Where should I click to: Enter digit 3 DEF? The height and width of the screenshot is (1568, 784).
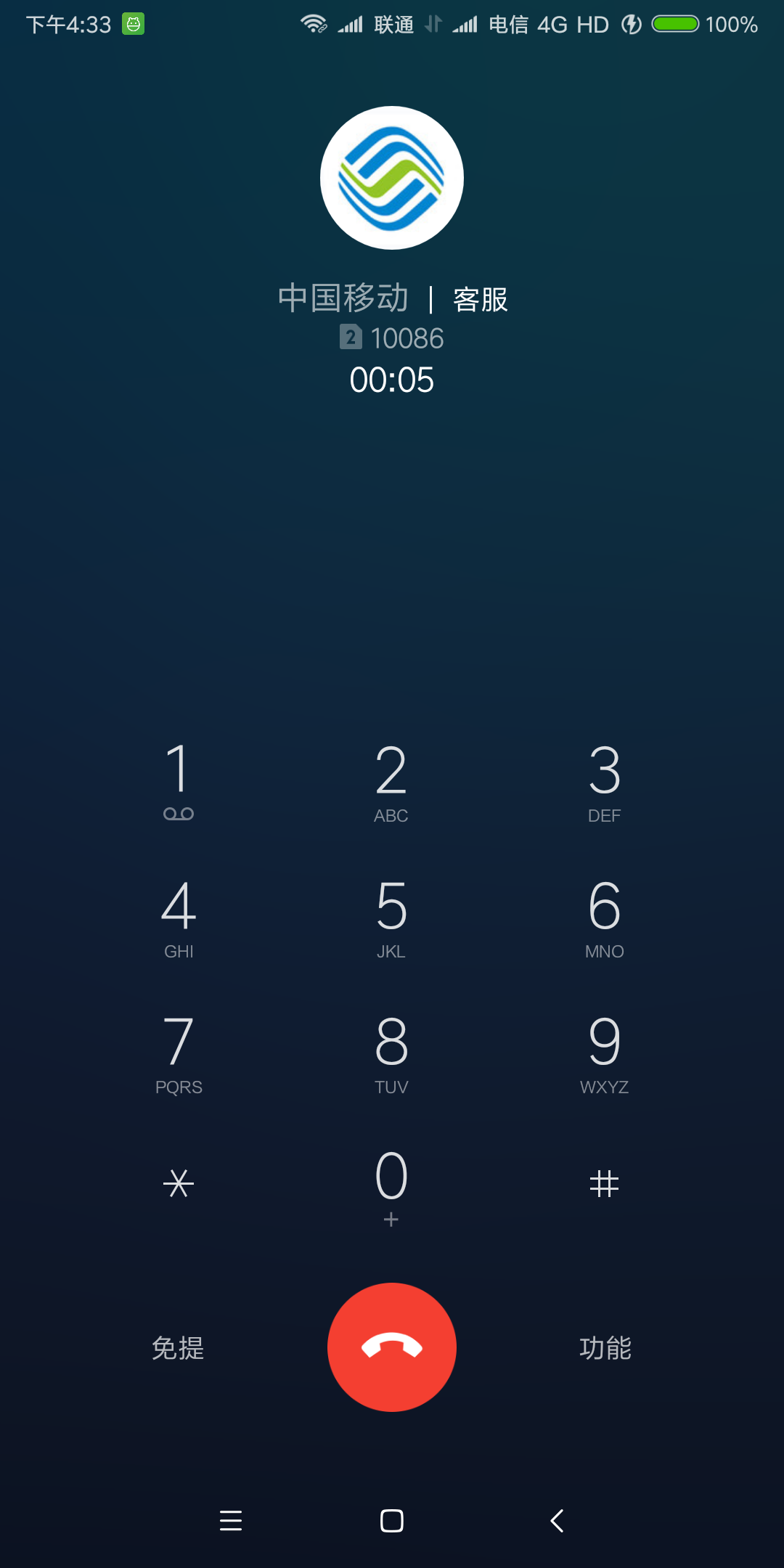point(604,780)
